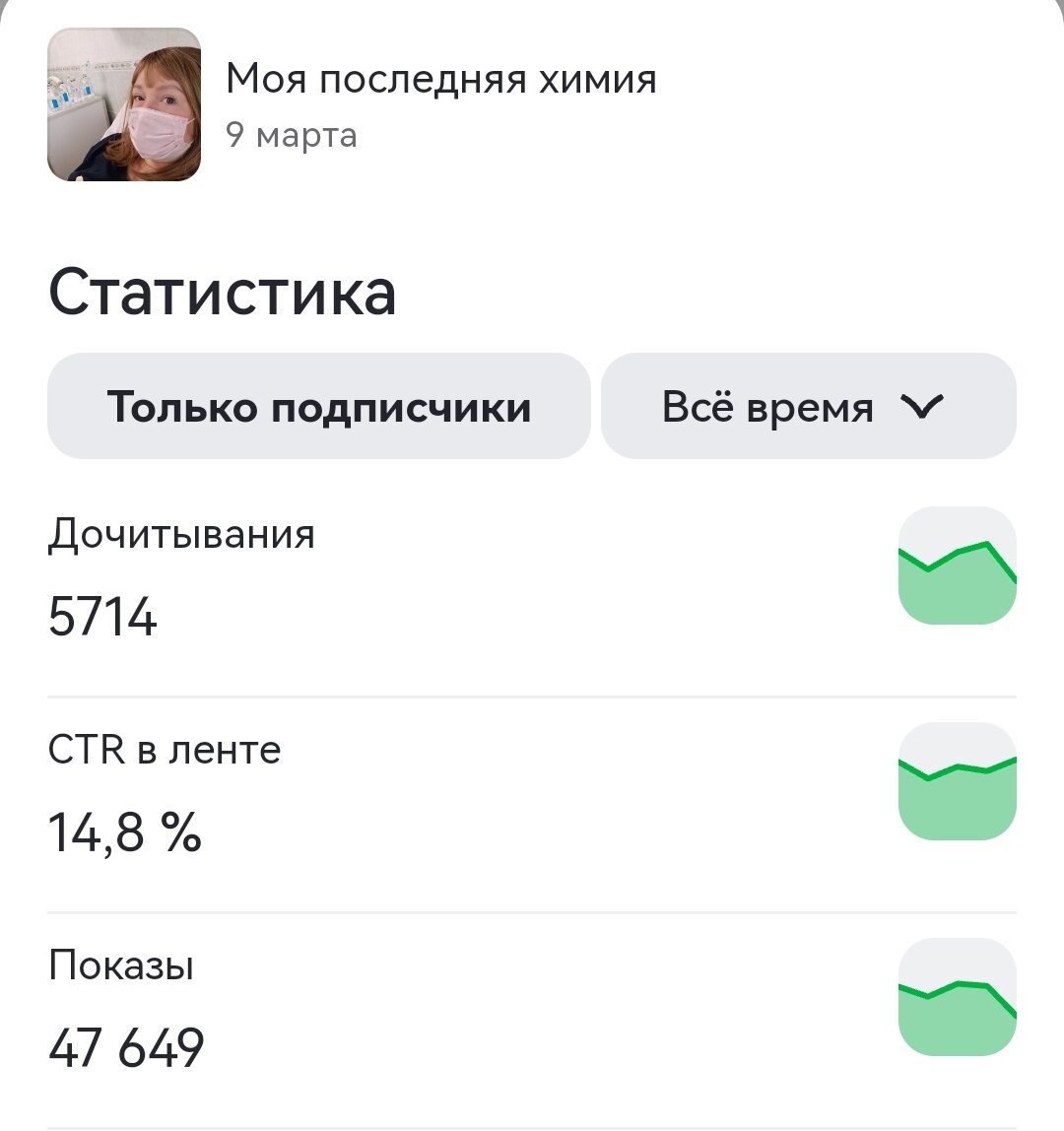Click the chevron arrow next to Всё время

point(920,406)
